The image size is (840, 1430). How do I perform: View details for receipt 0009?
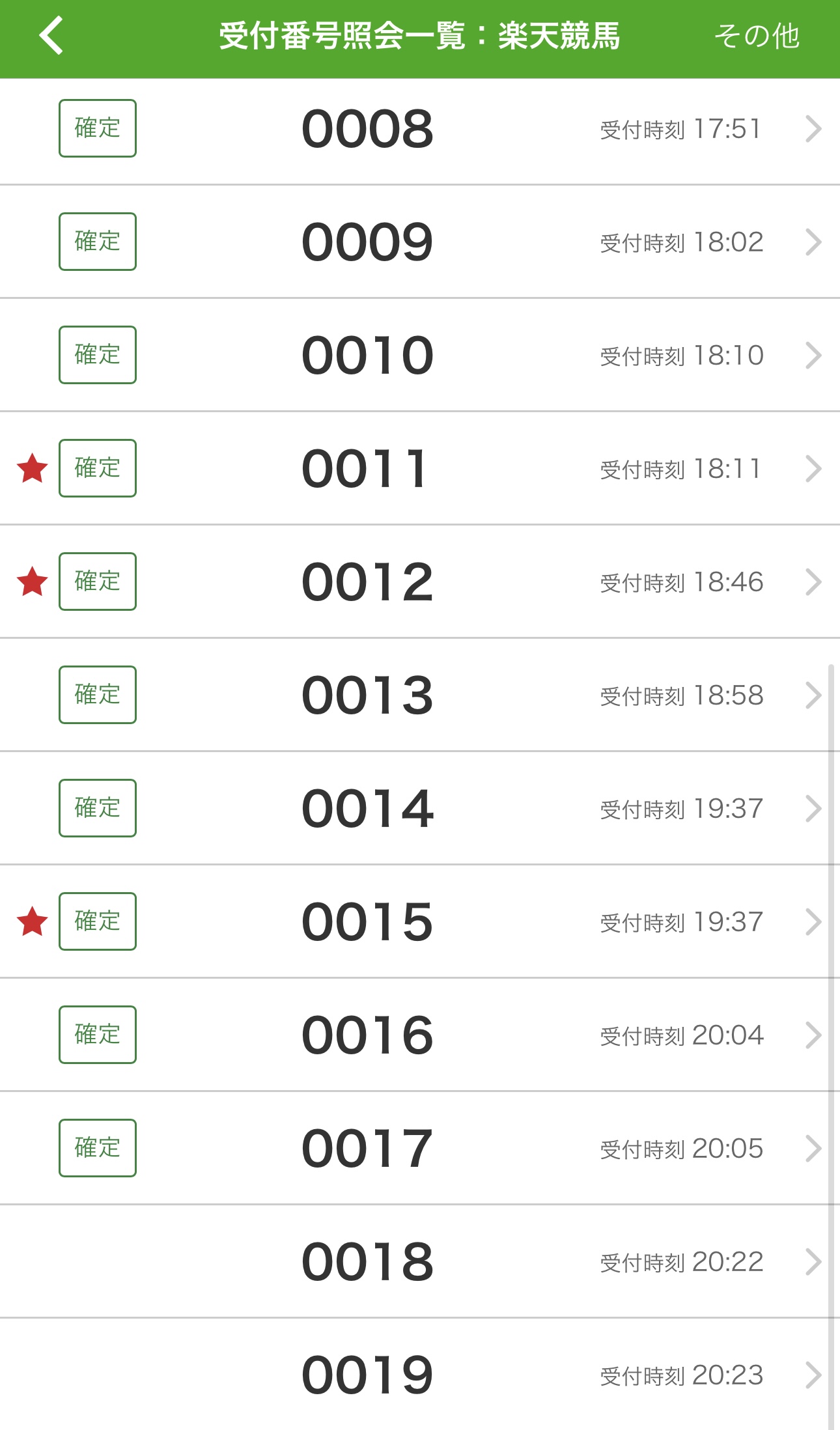tap(420, 242)
